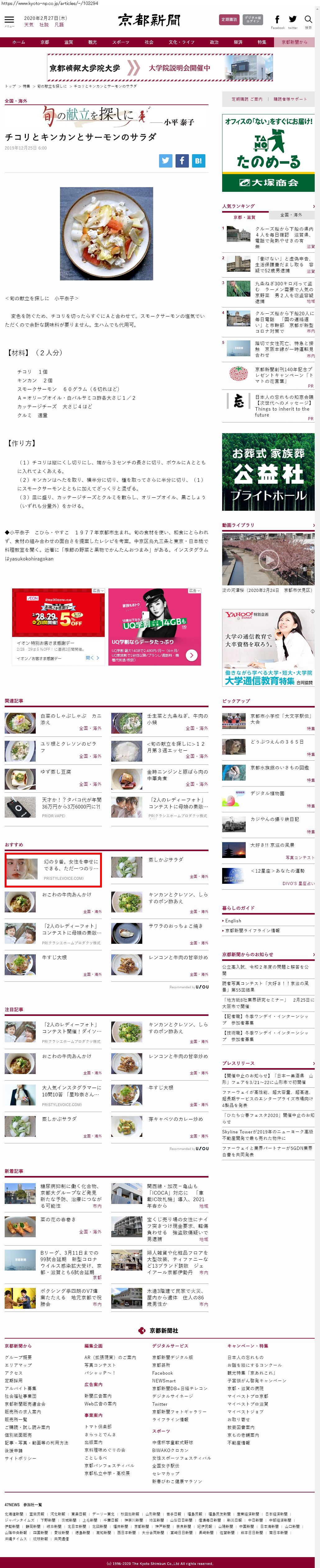This screenshot has width=320, height=1568.
Task: Open the English guide link
Action: (233, 920)
